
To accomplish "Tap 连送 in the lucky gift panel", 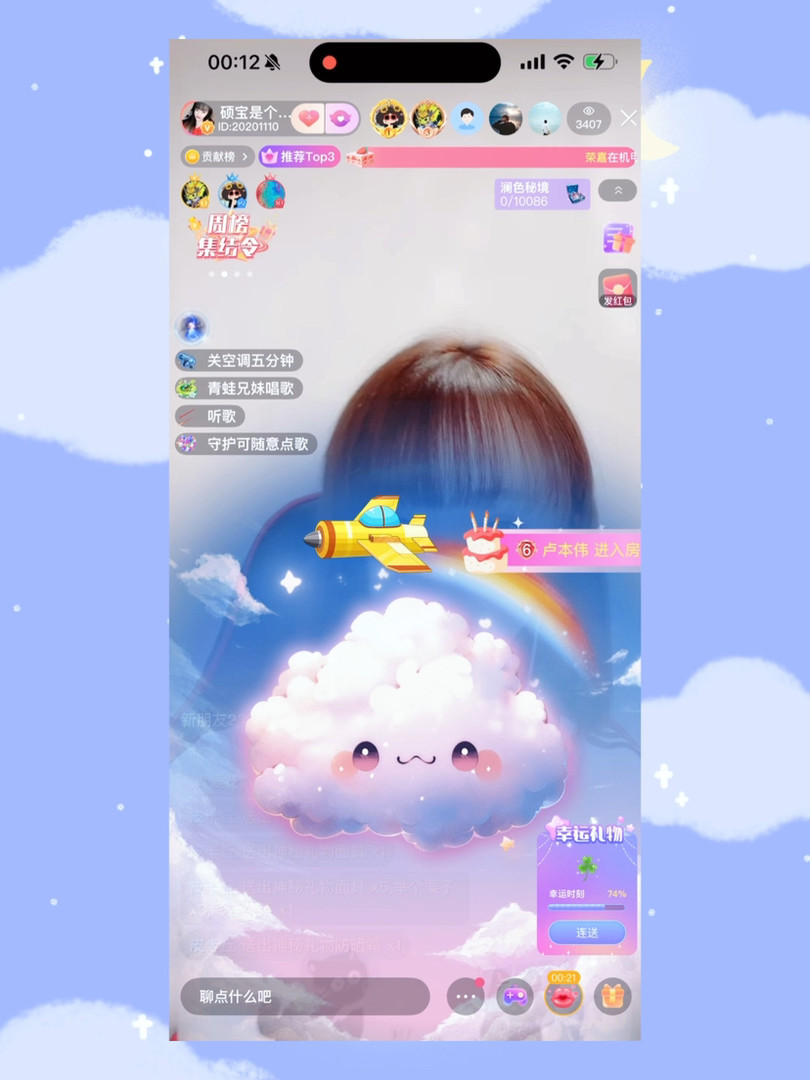I will coord(587,932).
